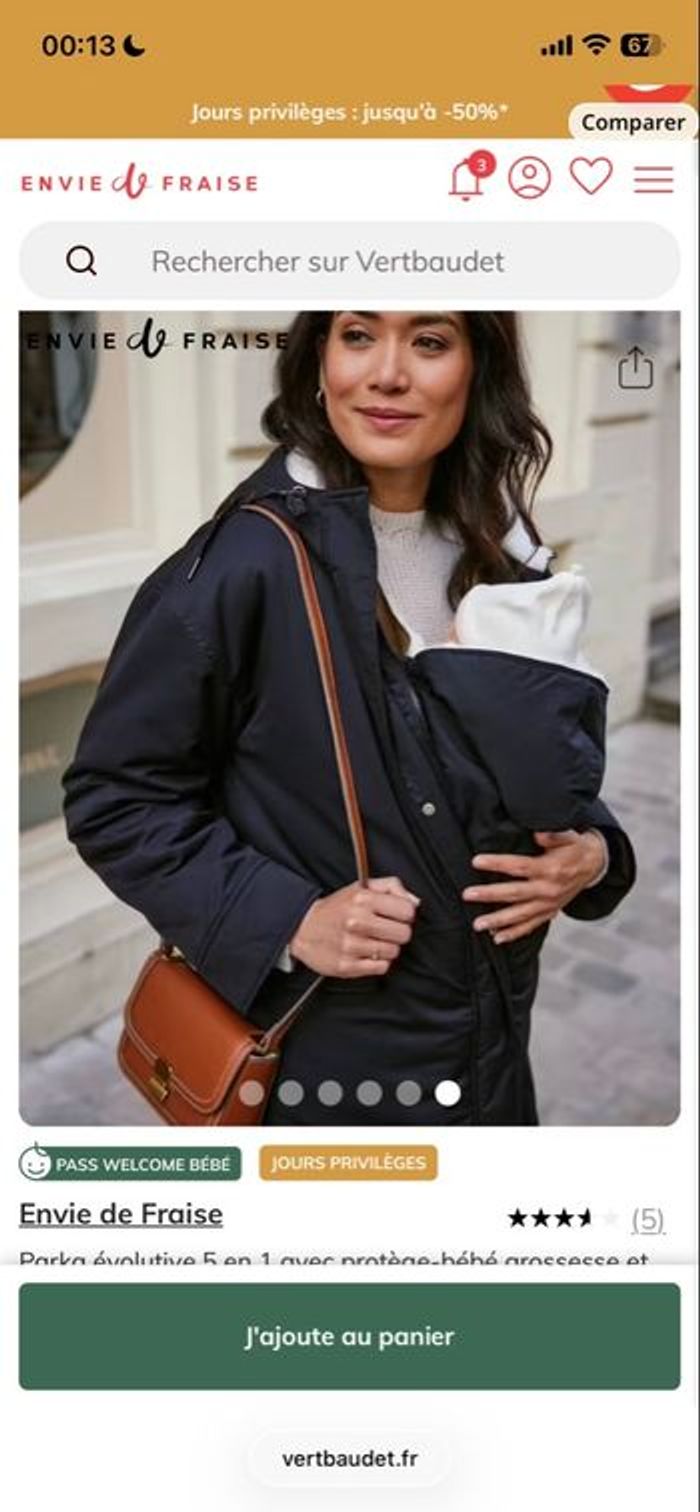Tap the Comparer button
Screen dimensions: 700x1512
click(633, 122)
